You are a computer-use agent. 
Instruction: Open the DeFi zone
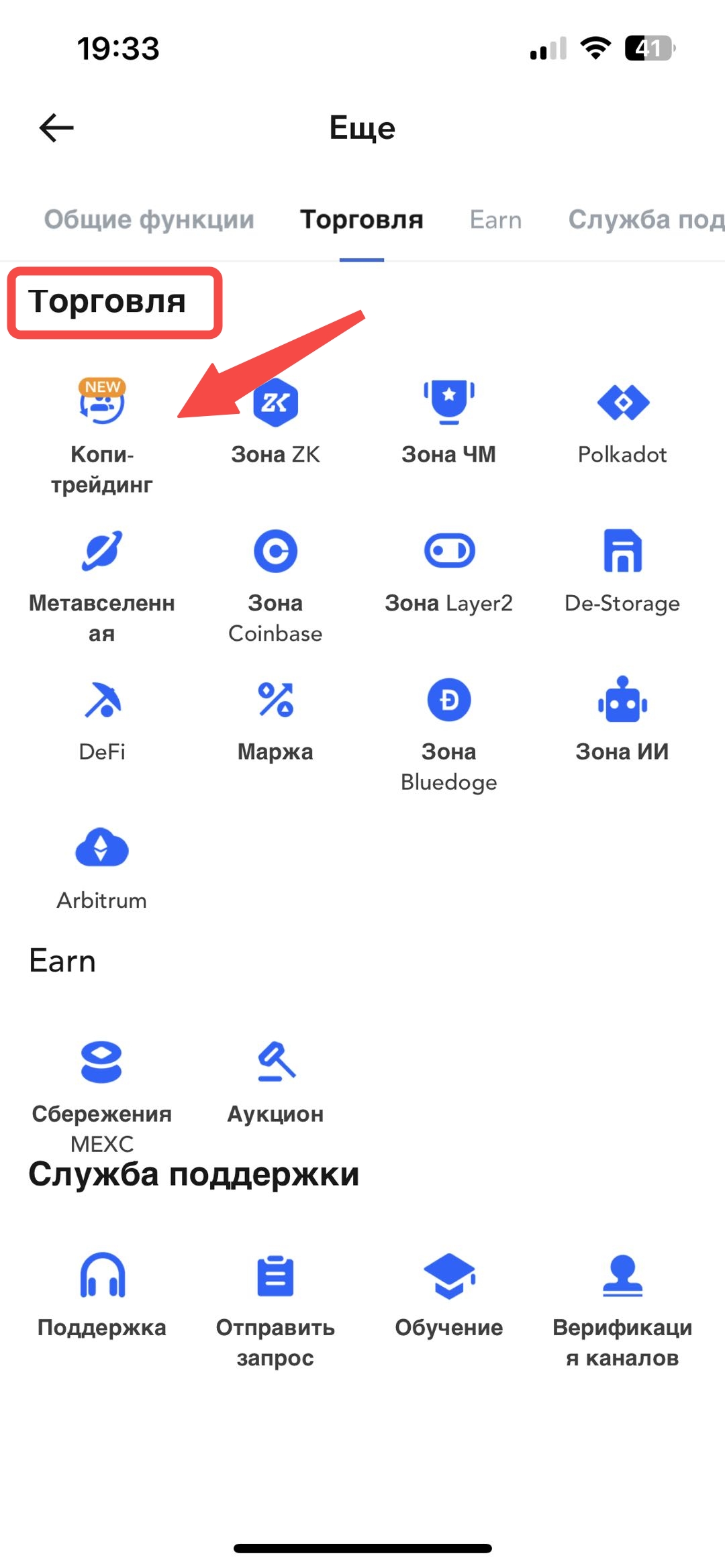point(102,718)
